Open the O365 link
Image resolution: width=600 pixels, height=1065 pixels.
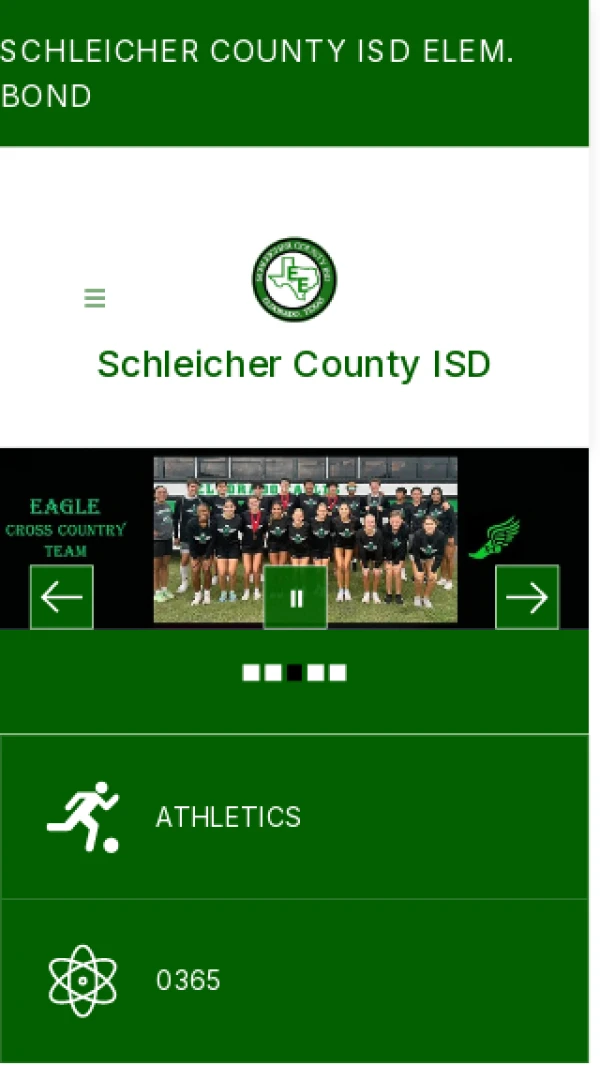click(x=188, y=980)
